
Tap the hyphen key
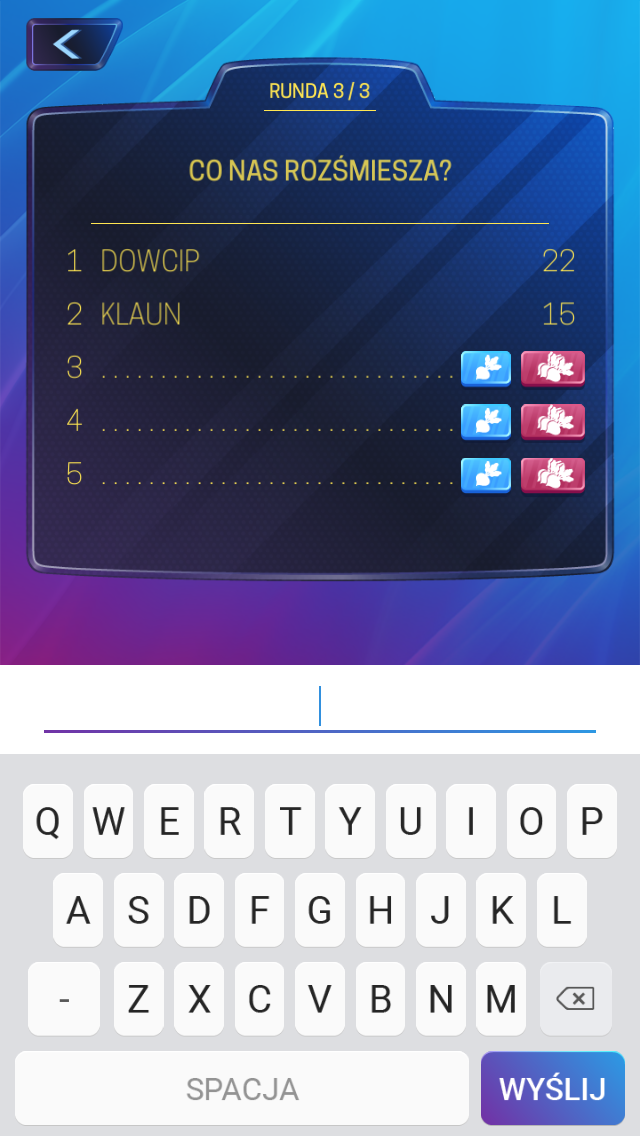point(64,998)
